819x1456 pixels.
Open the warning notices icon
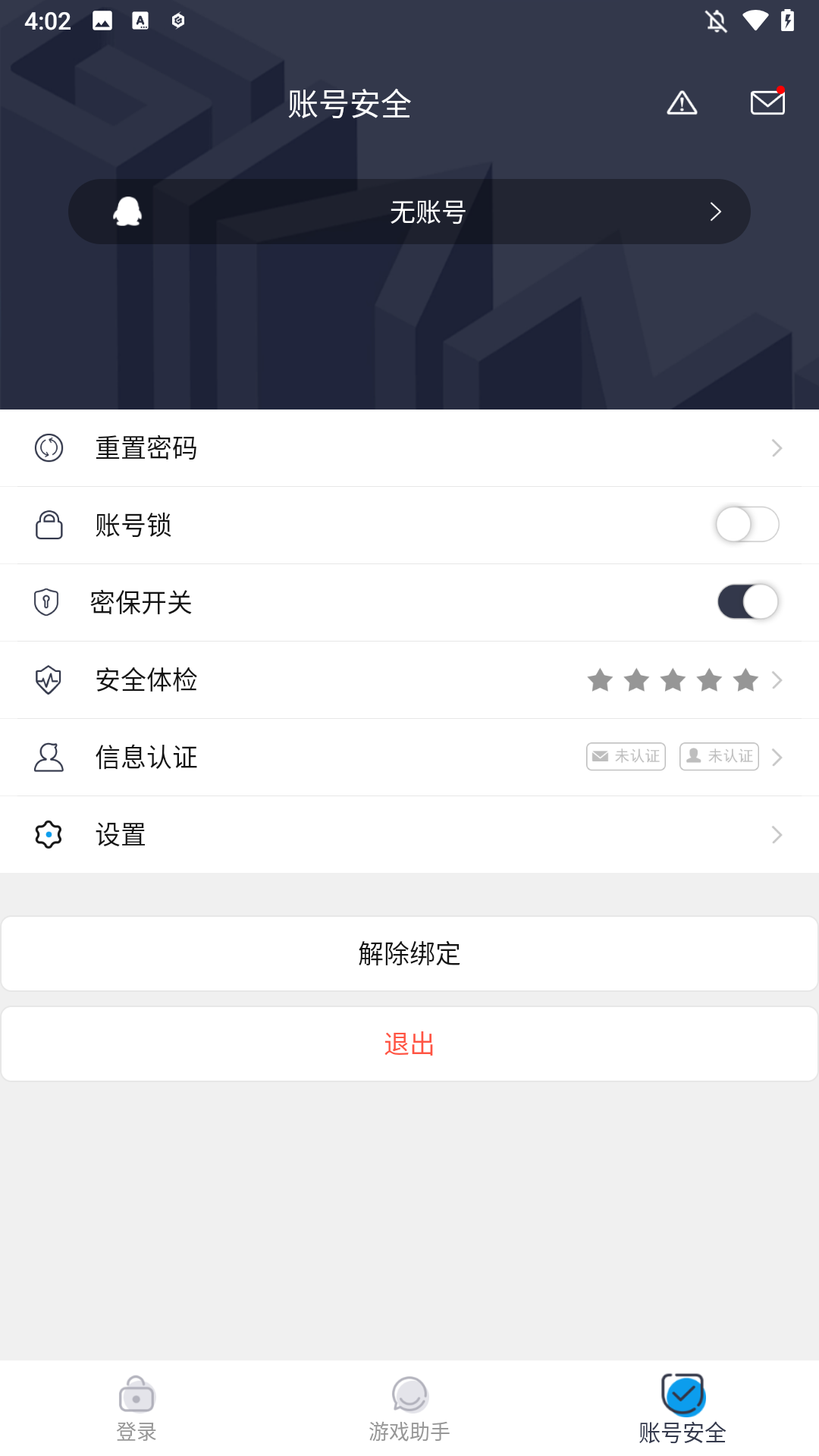[x=681, y=103]
